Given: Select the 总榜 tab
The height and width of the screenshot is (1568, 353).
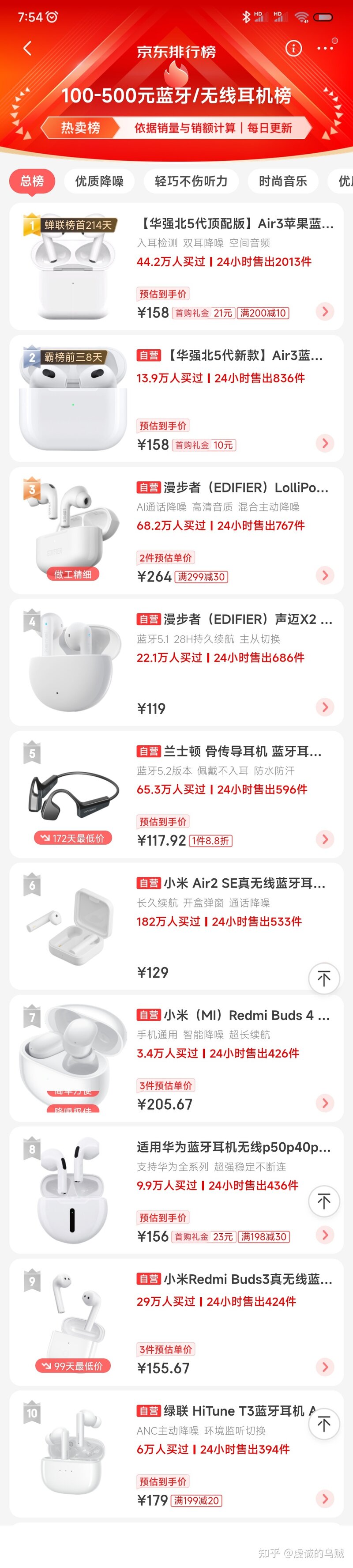Looking at the screenshot, I should 32,181.
